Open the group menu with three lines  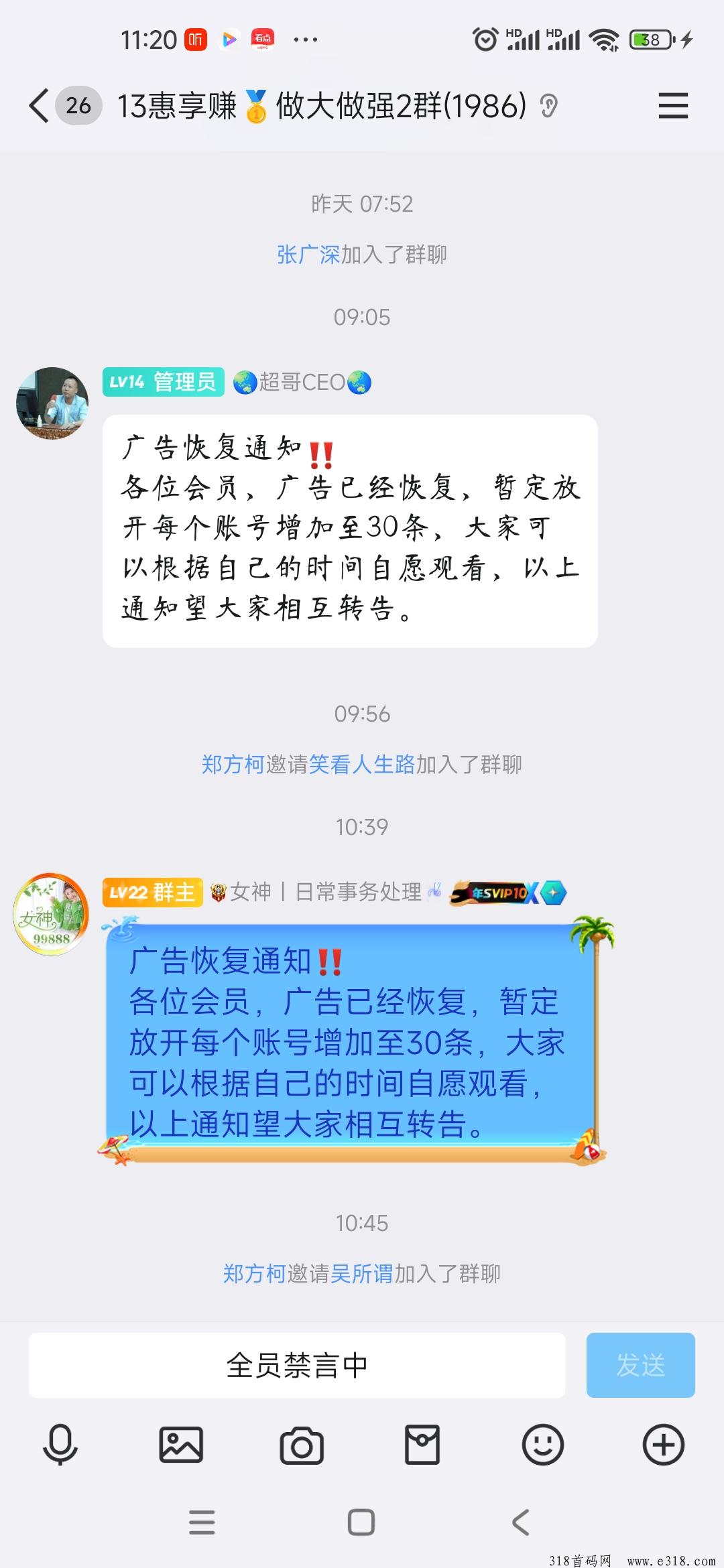pyautogui.click(x=673, y=106)
